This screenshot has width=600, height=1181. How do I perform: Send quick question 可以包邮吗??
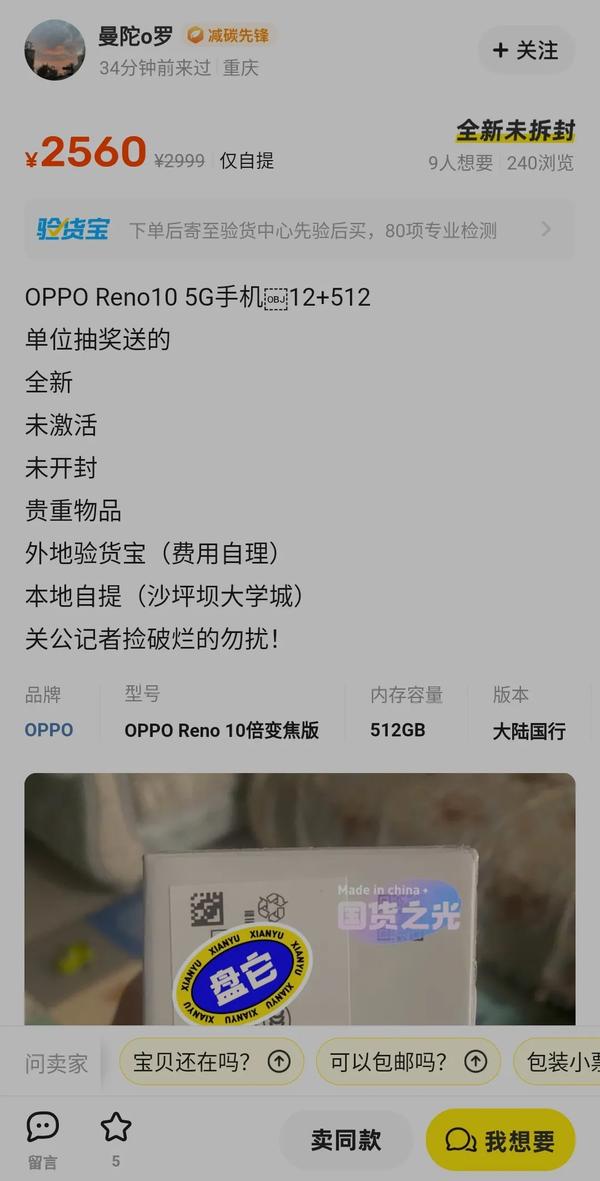[x=407, y=1061]
